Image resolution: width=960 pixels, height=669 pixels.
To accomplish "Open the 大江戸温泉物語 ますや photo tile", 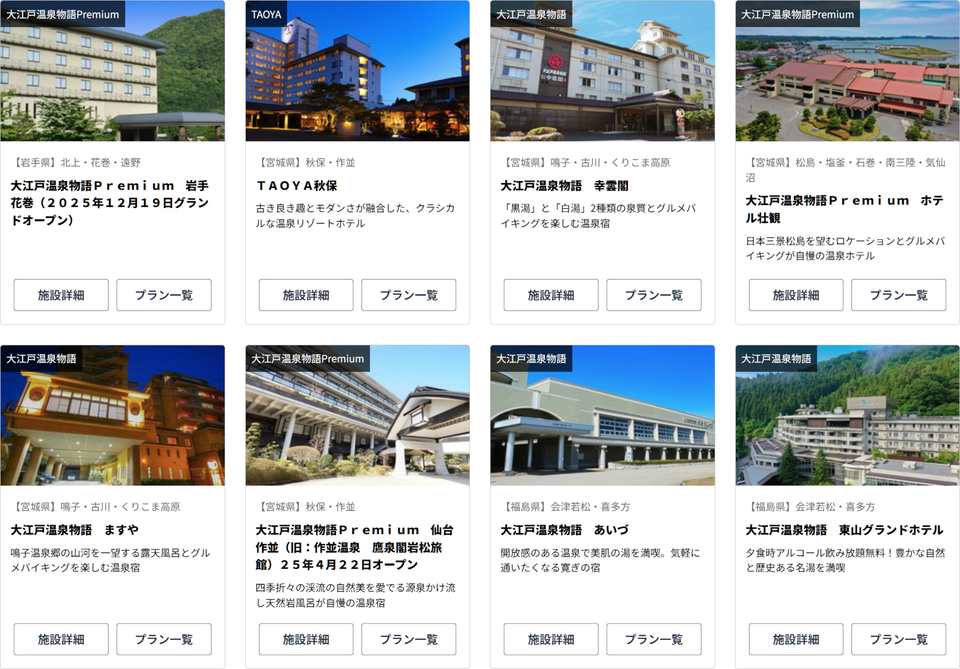I will 112,420.
